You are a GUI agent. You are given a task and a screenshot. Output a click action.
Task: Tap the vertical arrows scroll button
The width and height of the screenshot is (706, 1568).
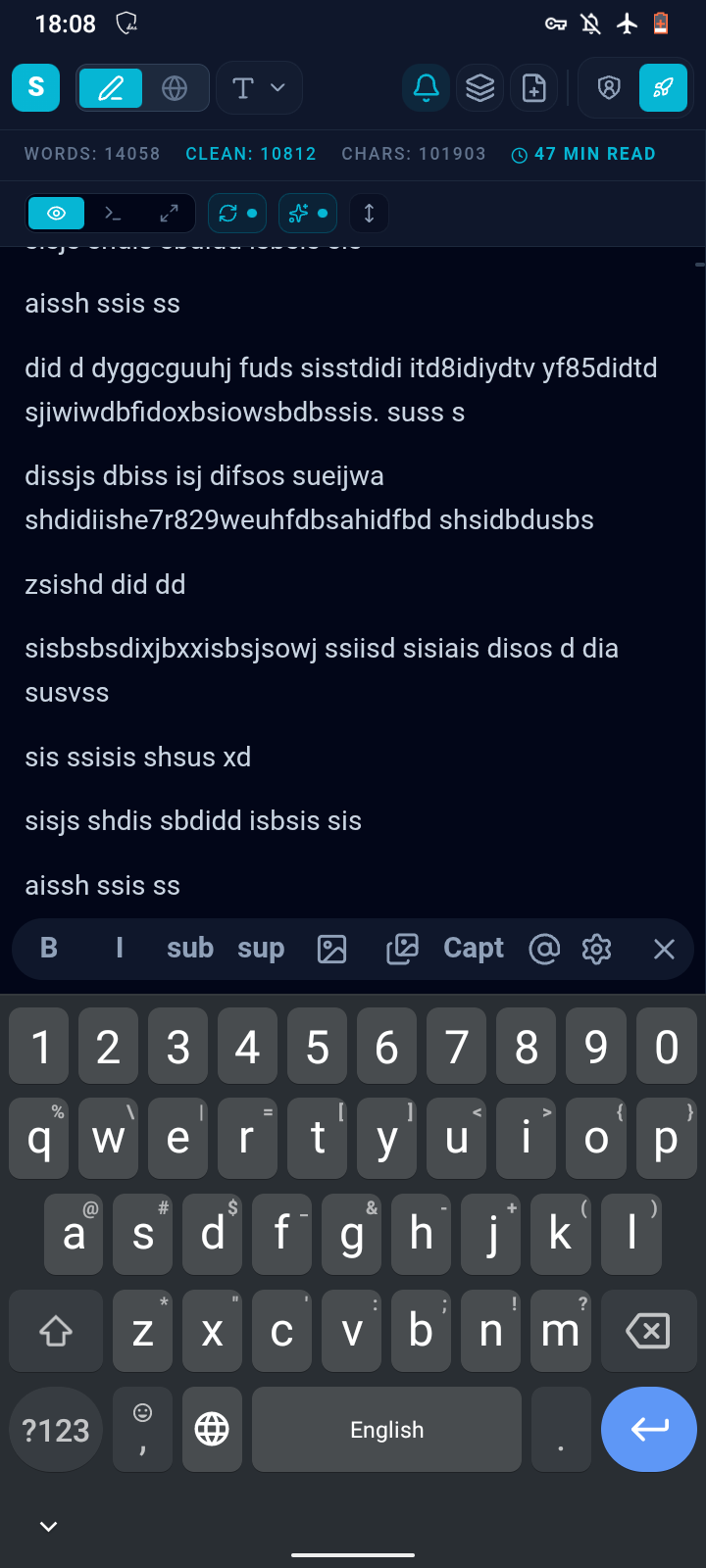pyautogui.click(x=369, y=213)
